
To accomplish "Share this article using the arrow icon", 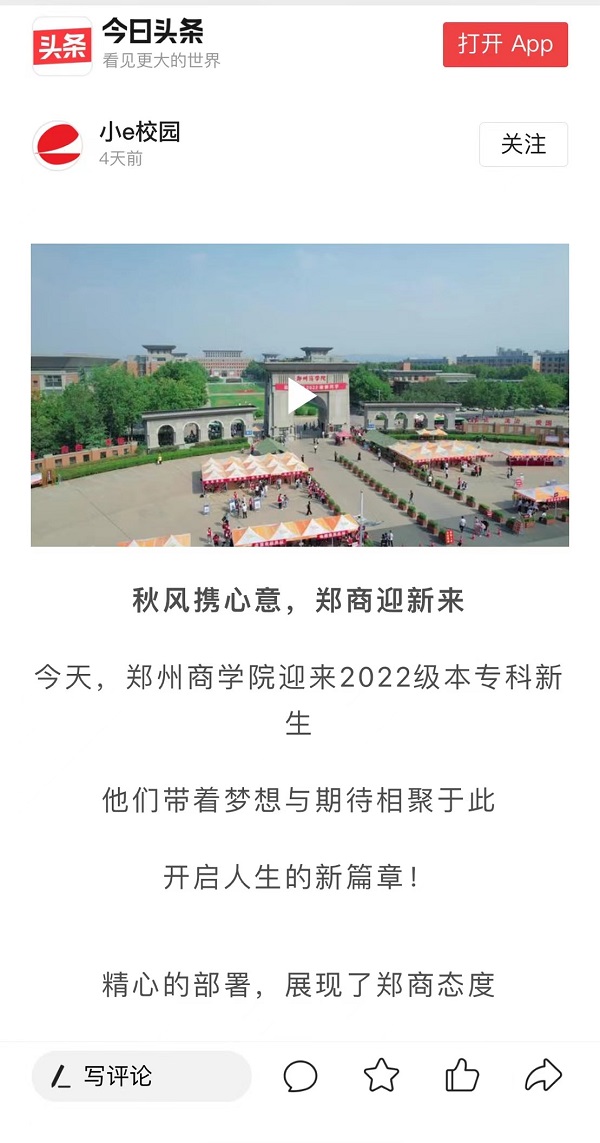I will click(x=542, y=1076).
